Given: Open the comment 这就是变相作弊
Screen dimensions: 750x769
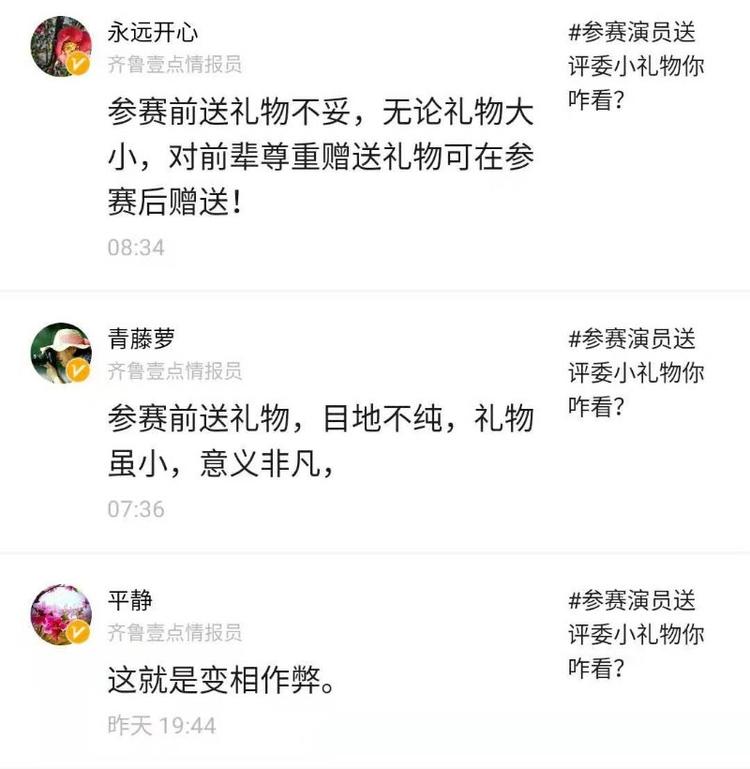Looking at the screenshot, I should click(x=221, y=681).
